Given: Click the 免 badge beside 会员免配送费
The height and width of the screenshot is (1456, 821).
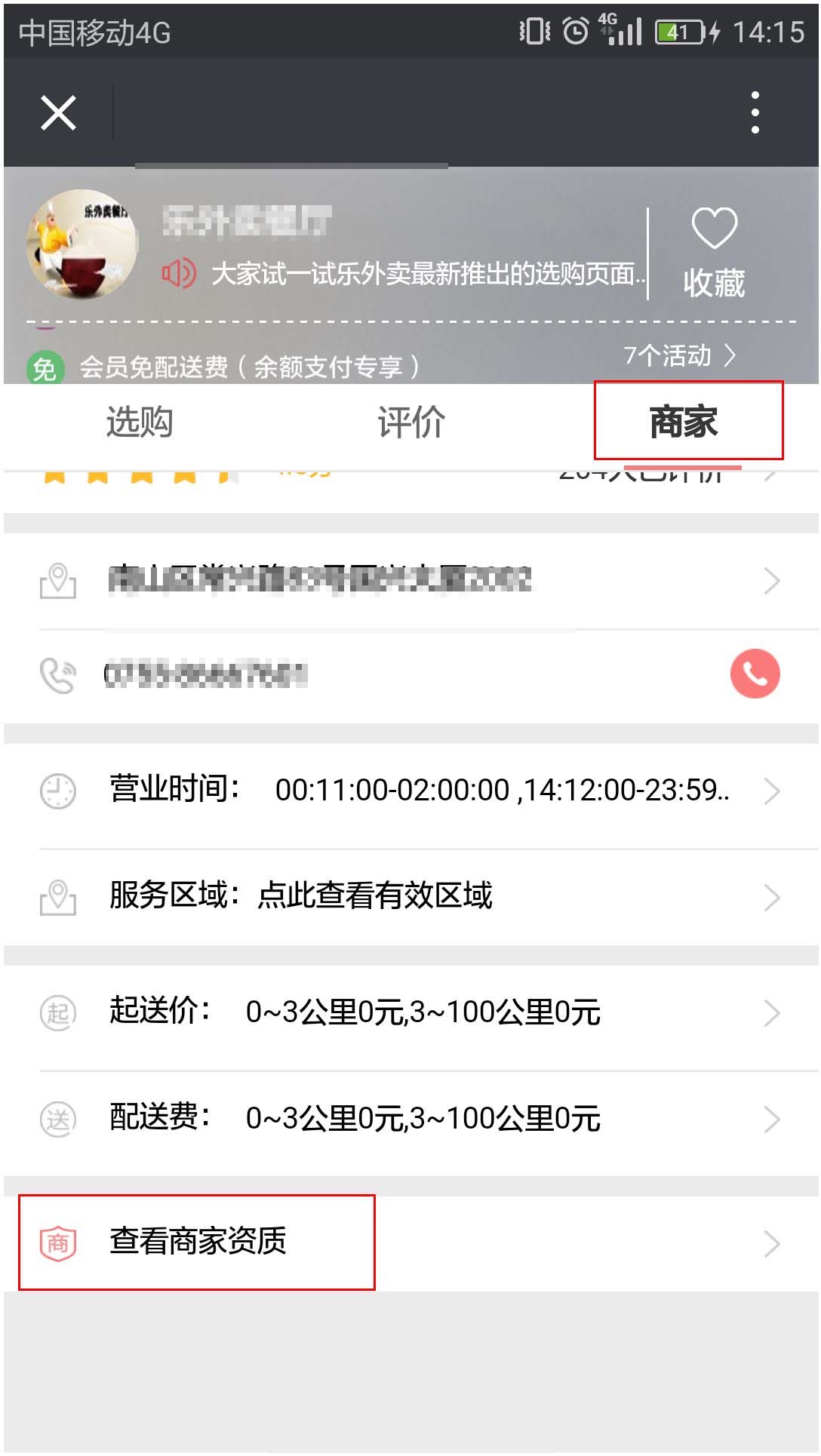Looking at the screenshot, I should click(x=43, y=366).
